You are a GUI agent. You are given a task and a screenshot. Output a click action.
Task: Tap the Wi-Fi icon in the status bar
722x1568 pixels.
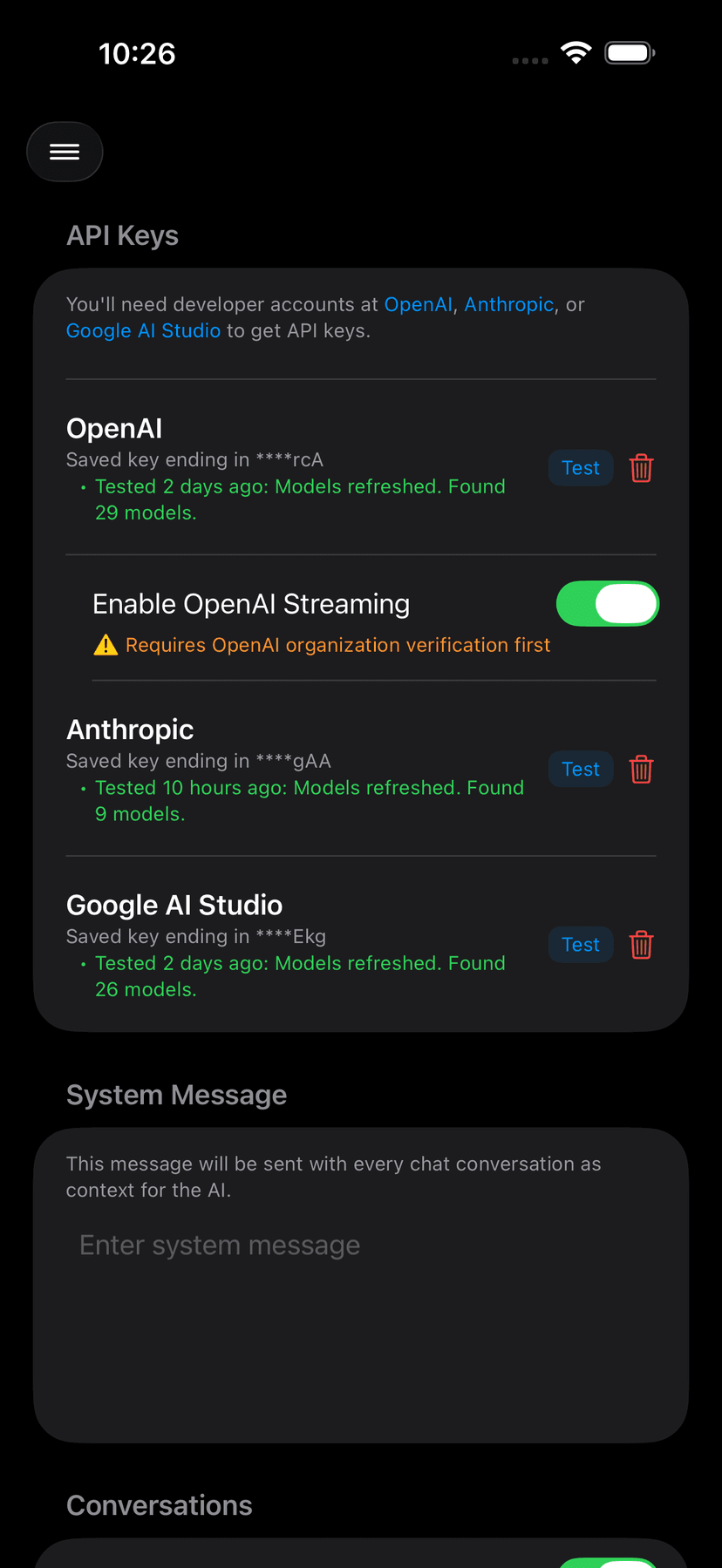pyautogui.click(x=576, y=52)
